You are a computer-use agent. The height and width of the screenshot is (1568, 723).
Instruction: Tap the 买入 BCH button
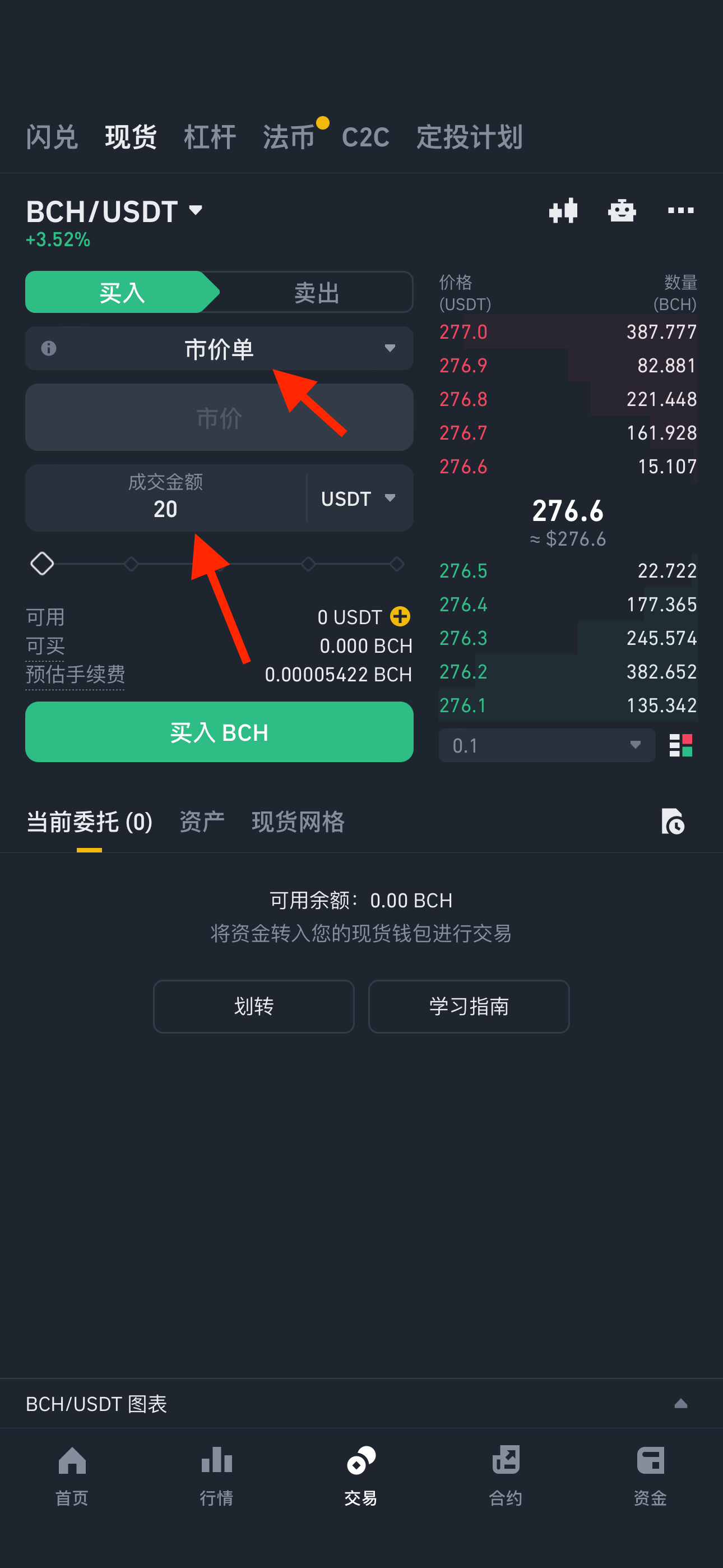coord(219,732)
